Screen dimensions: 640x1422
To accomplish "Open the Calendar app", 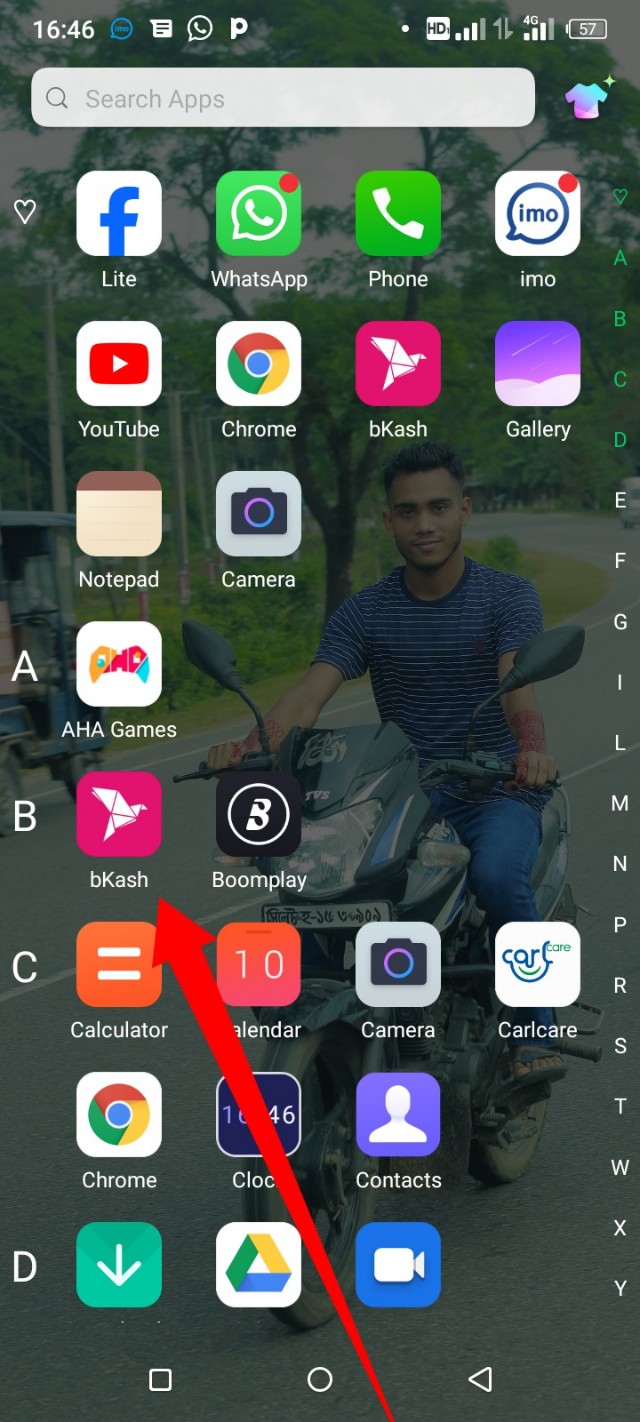I will click(260, 964).
